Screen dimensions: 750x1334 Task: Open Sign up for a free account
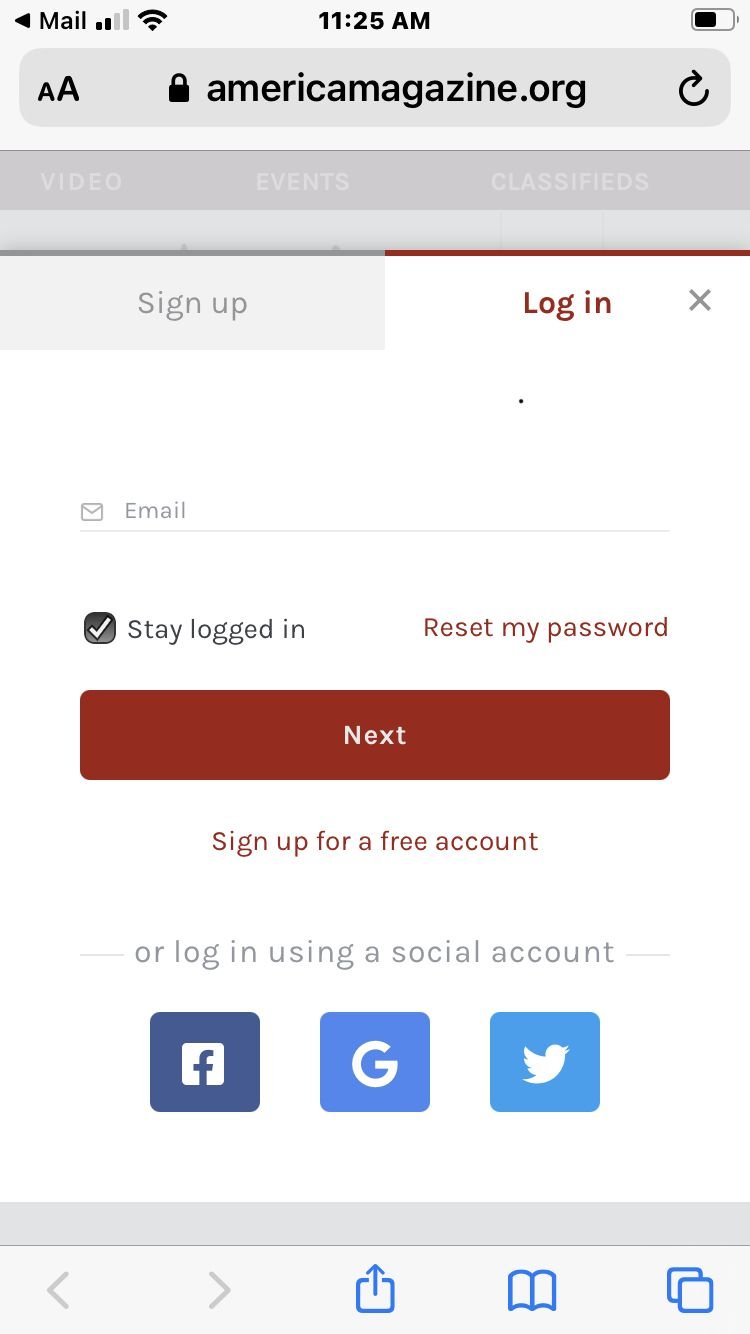point(375,841)
